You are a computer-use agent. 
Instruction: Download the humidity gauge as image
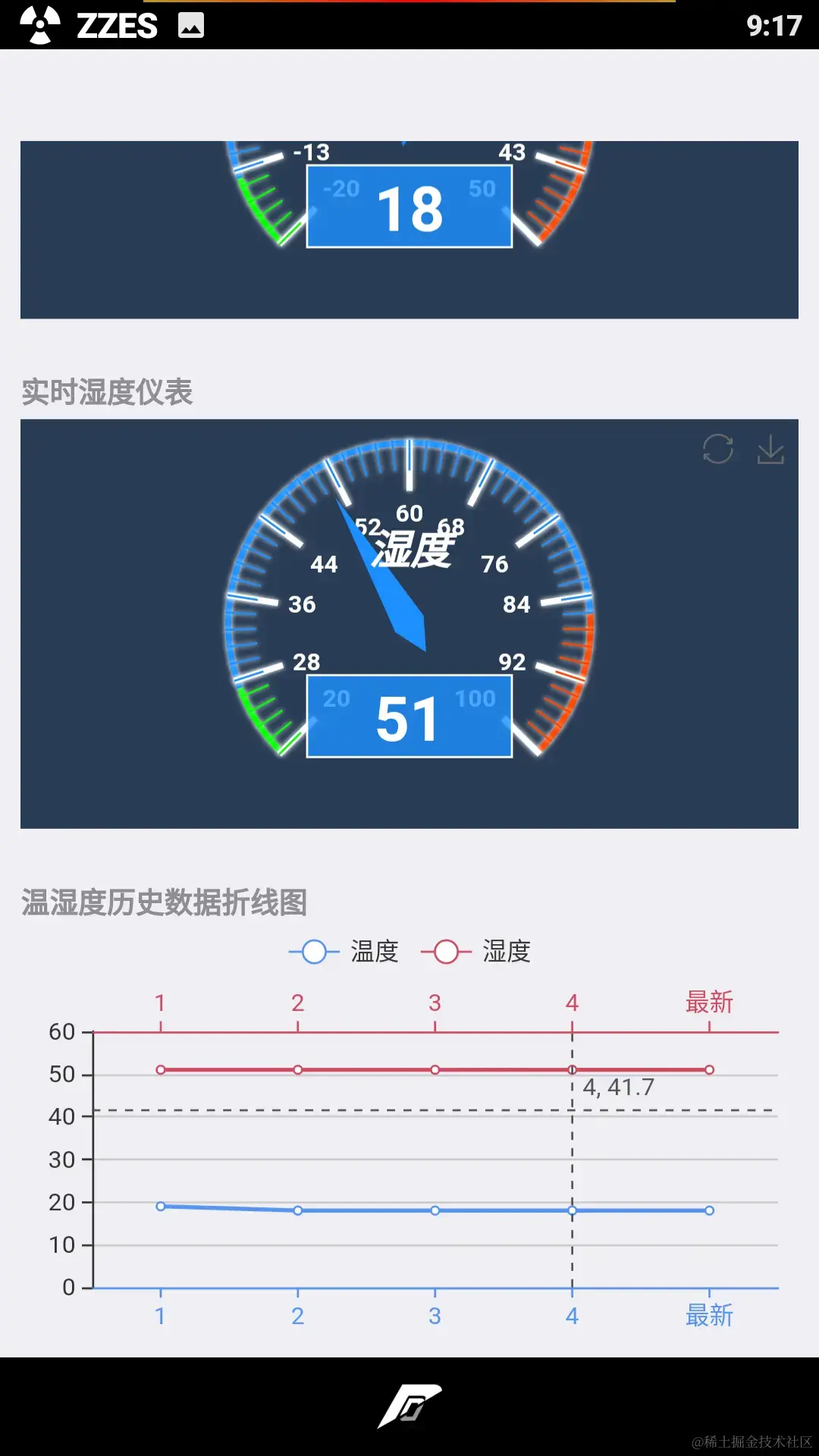point(772,449)
